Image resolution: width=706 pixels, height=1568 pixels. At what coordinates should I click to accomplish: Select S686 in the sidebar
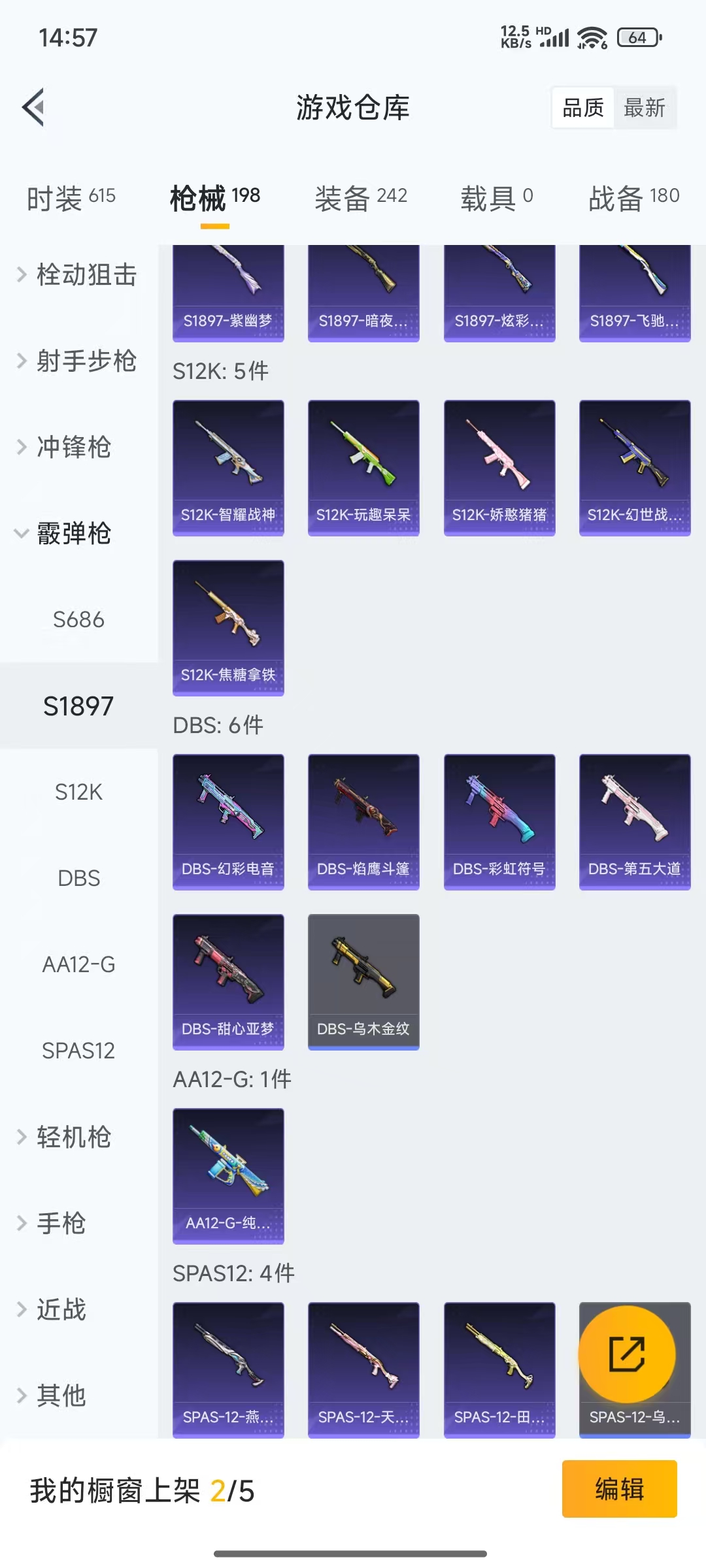(x=78, y=619)
